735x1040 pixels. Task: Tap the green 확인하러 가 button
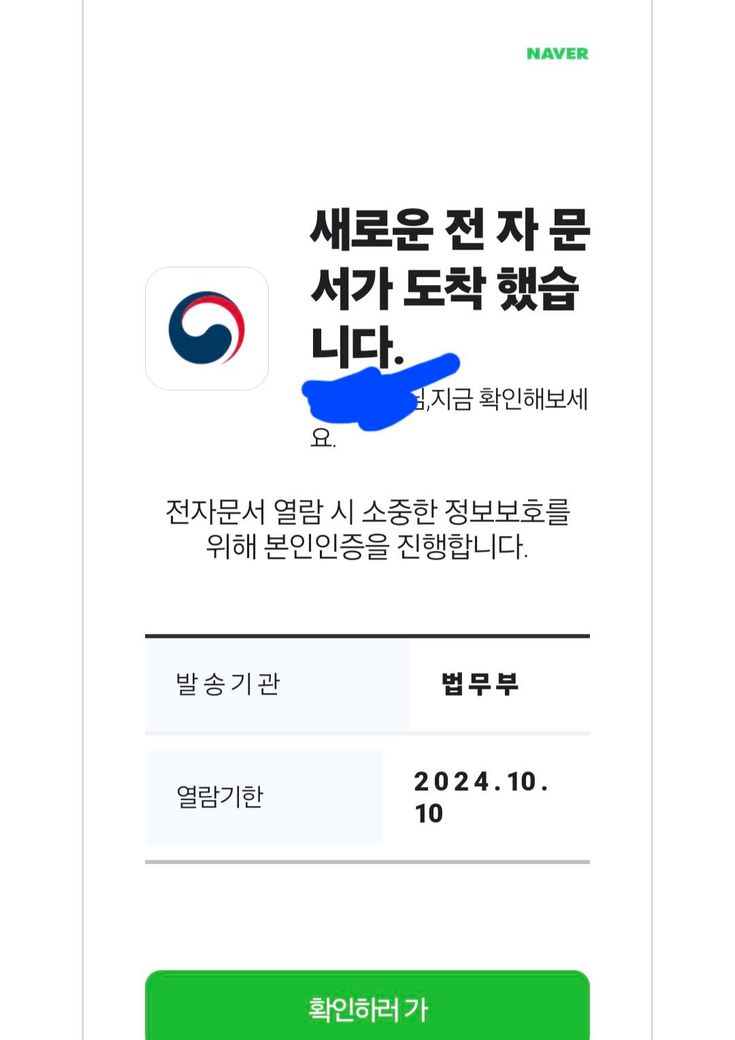(367, 1007)
